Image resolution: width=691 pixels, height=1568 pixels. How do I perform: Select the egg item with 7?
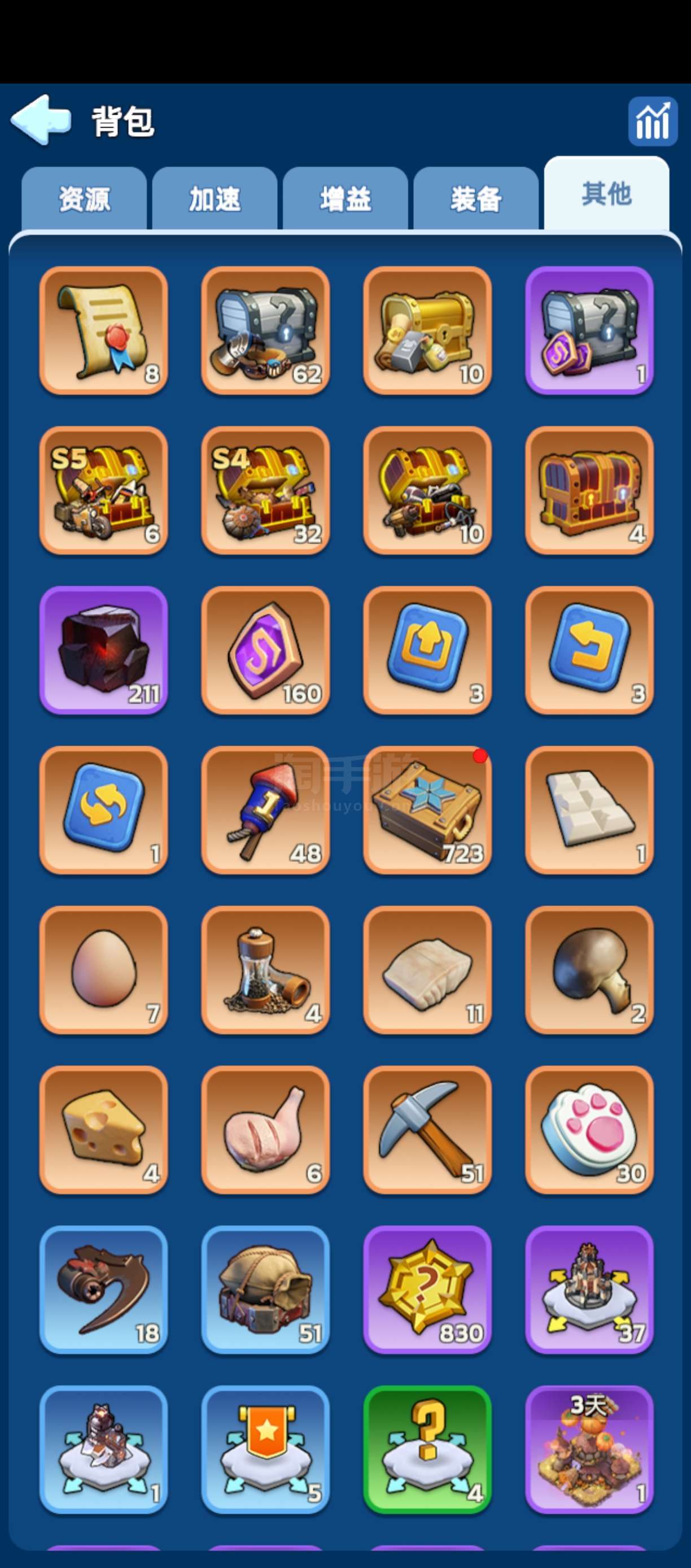click(103, 970)
